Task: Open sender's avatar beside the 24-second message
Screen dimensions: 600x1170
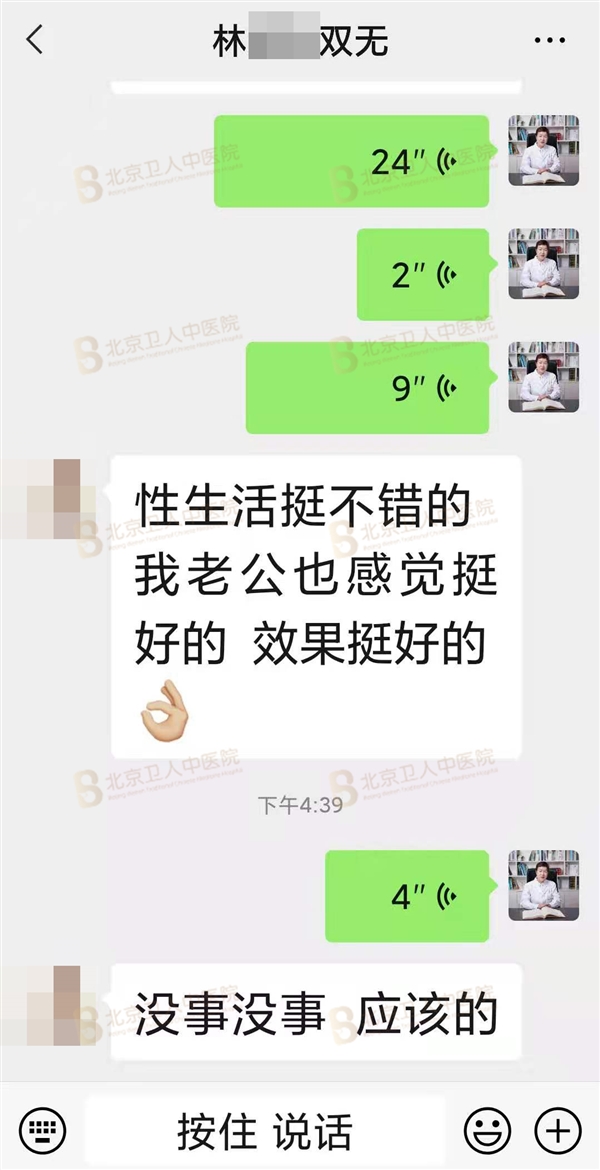Action: pos(544,150)
